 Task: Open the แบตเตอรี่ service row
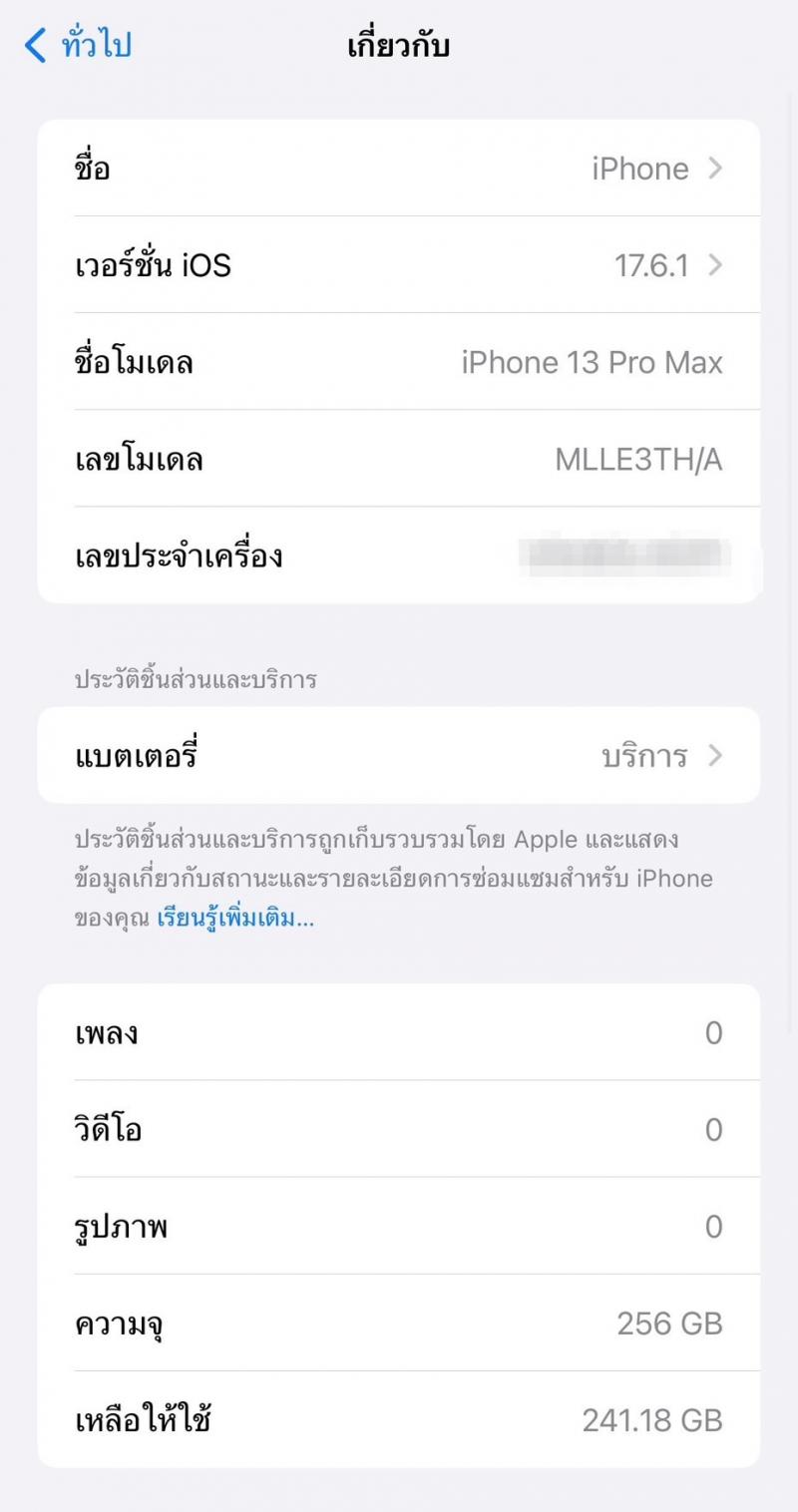click(x=399, y=756)
